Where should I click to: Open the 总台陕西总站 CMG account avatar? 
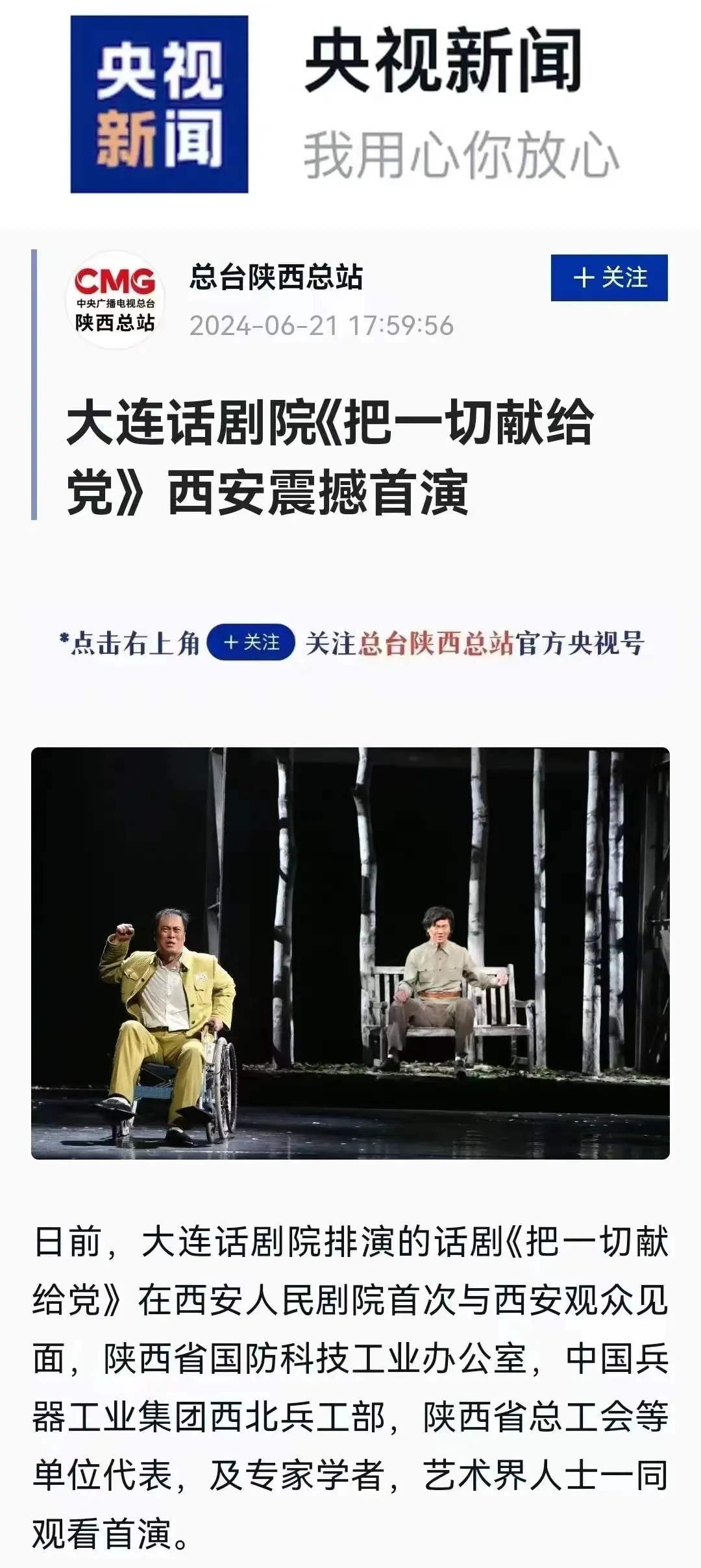tap(115, 300)
